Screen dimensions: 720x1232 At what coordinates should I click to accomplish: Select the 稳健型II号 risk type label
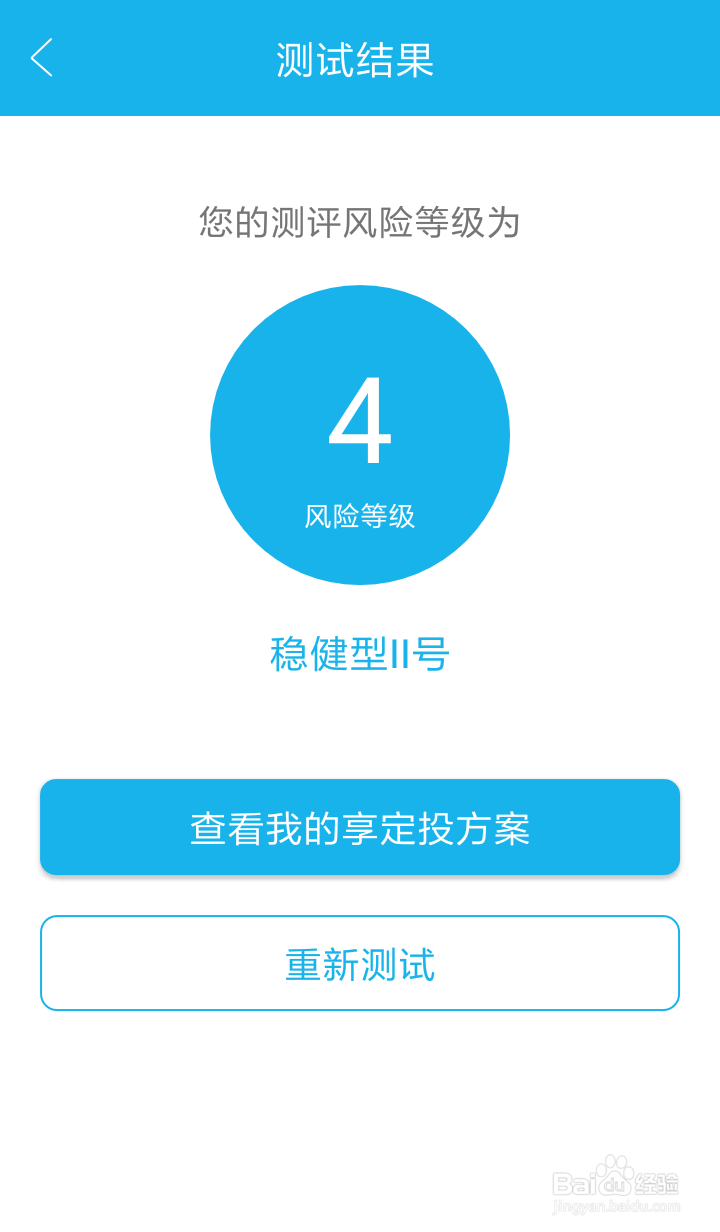point(360,653)
